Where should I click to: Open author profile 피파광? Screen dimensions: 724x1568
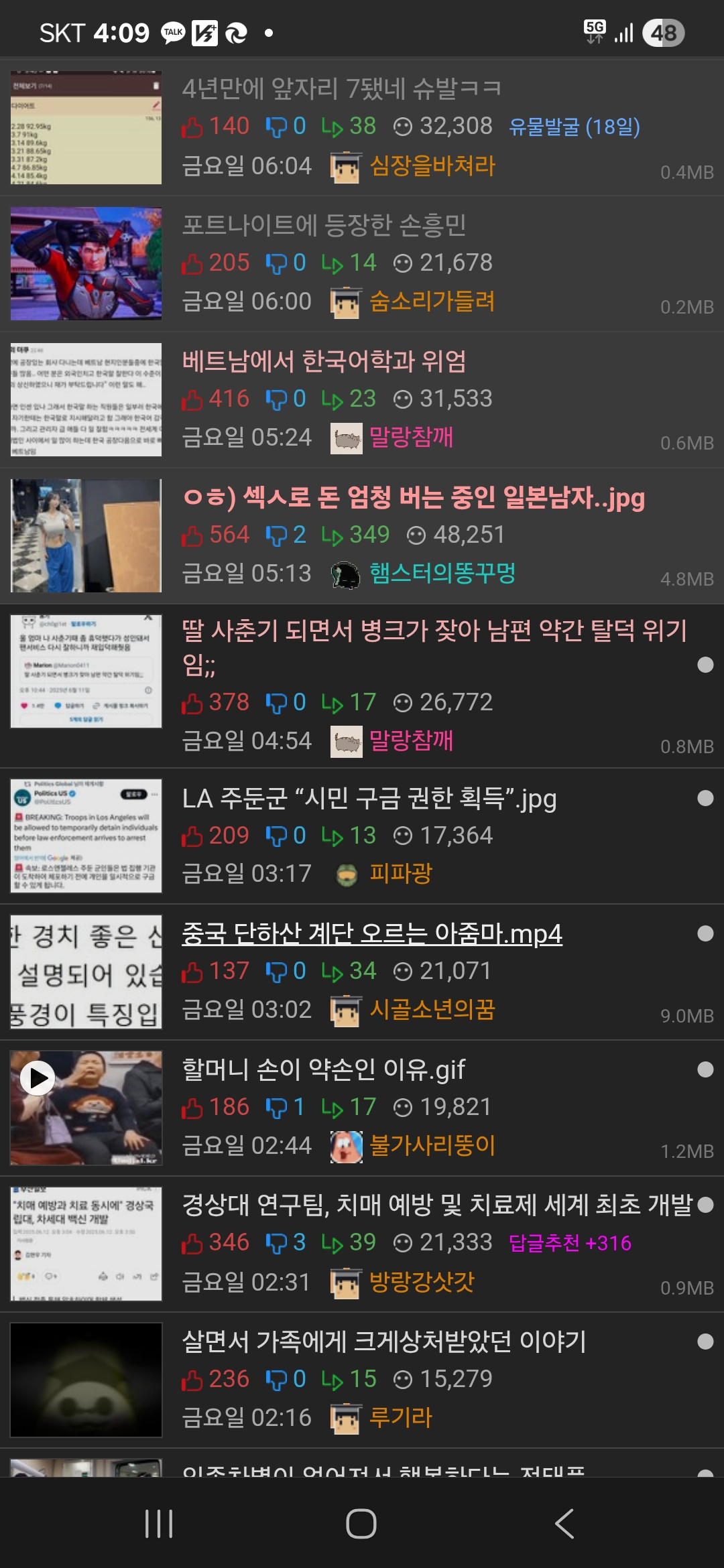click(401, 873)
